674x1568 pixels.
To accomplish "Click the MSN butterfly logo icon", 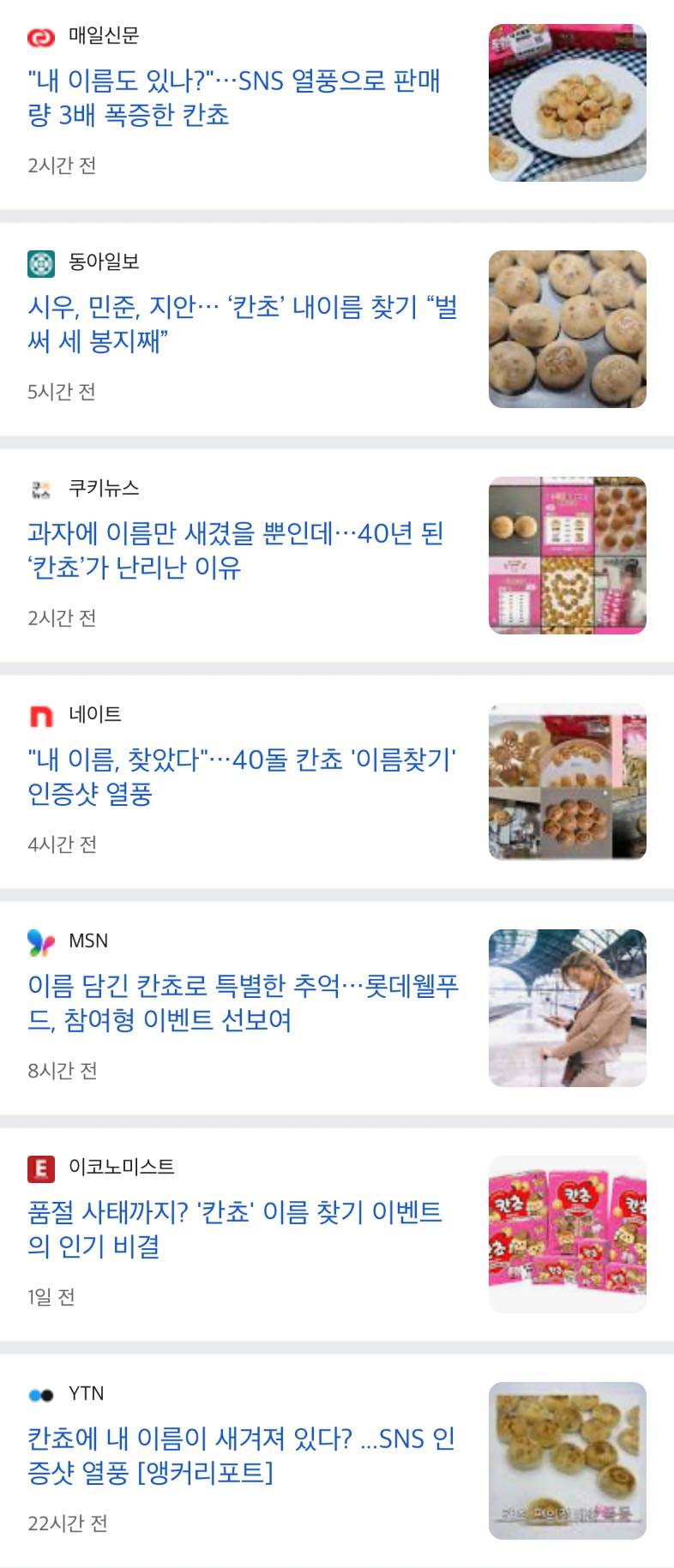I will [39, 940].
